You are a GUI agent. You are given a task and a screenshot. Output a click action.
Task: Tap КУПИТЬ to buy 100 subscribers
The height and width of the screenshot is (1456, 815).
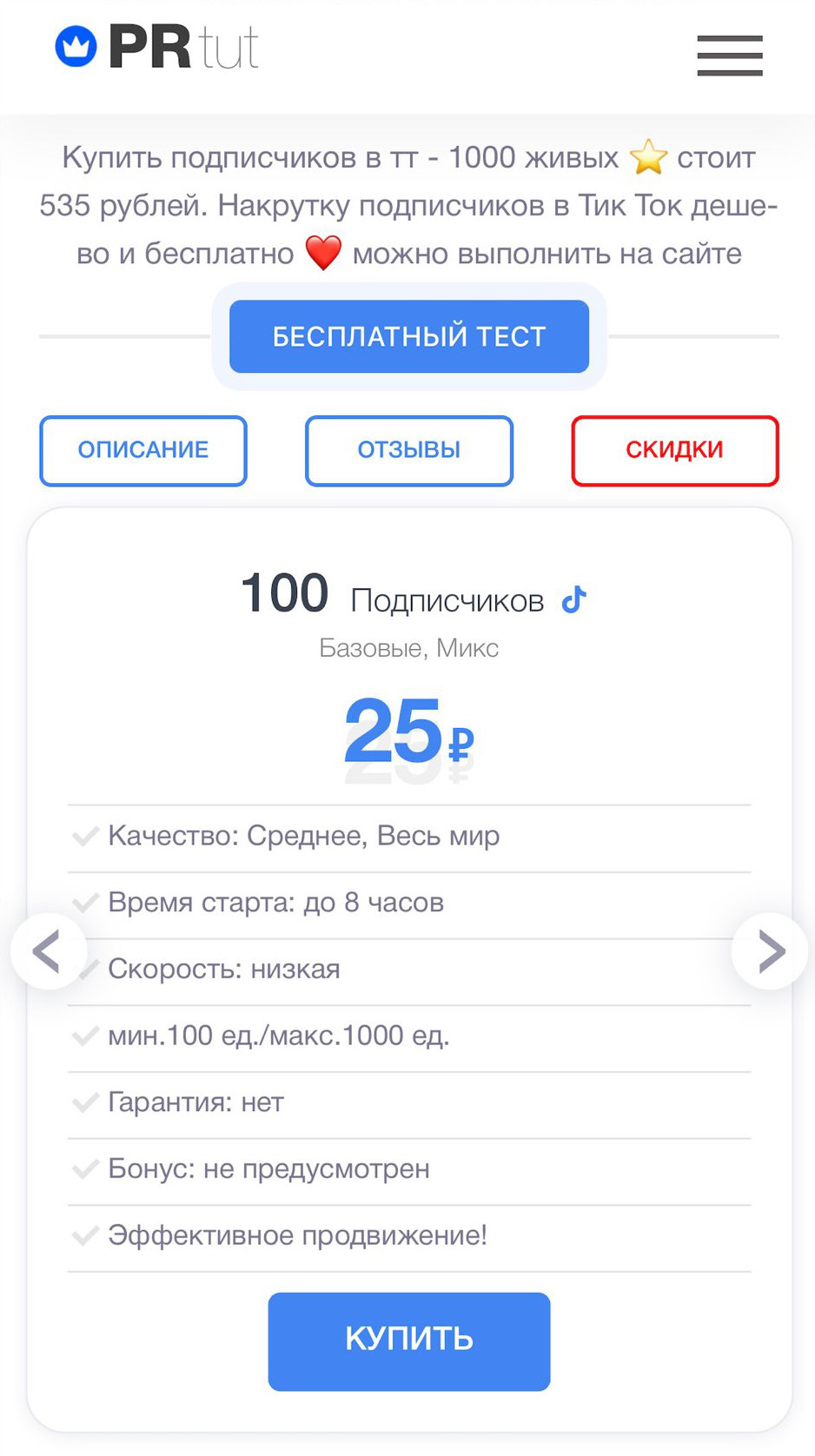(408, 1340)
